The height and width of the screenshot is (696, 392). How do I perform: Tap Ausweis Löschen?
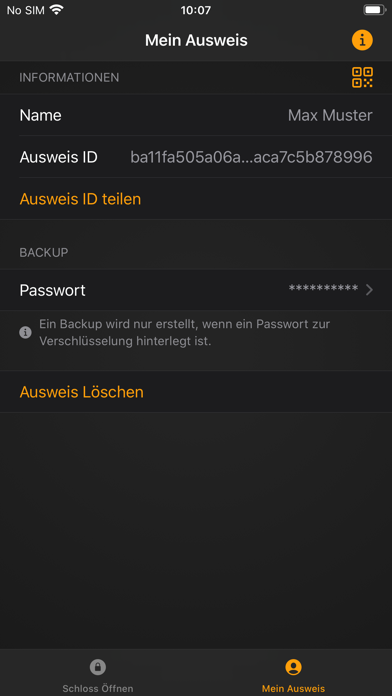tap(82, 392)
